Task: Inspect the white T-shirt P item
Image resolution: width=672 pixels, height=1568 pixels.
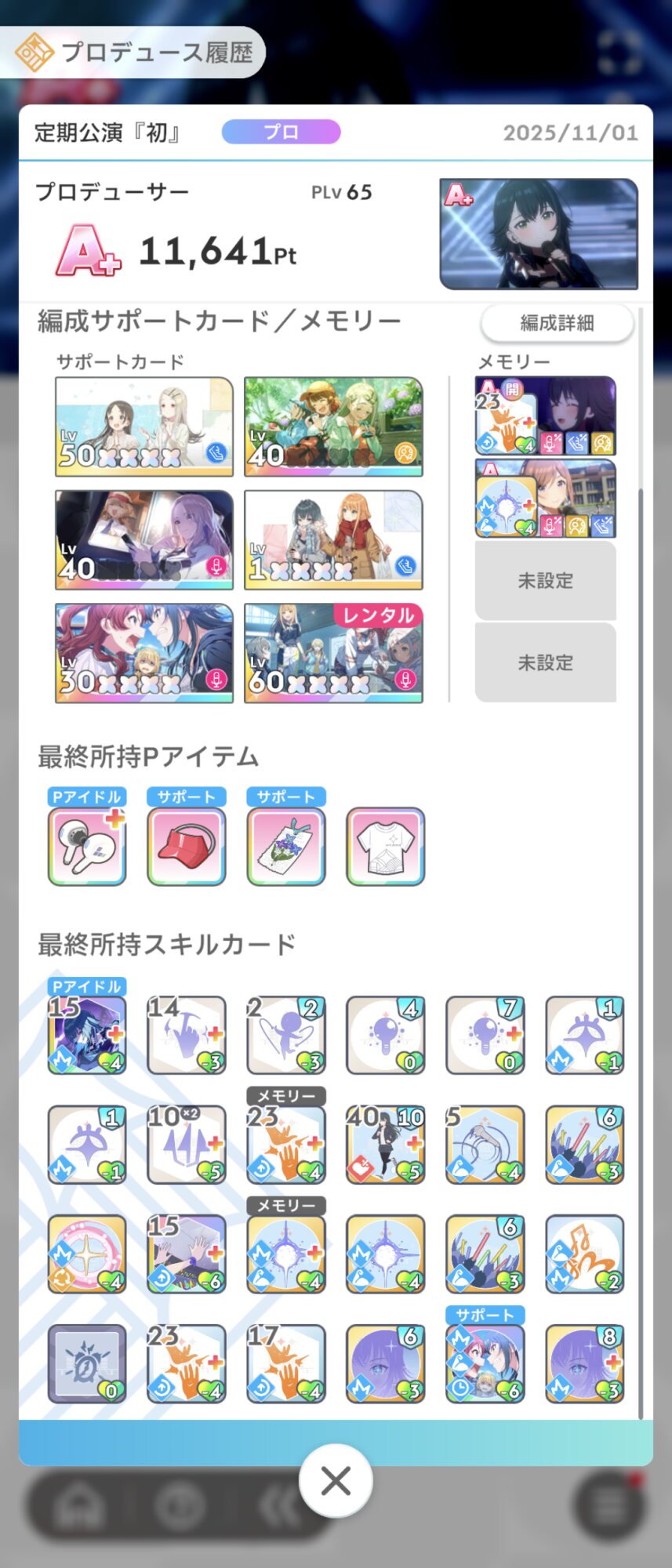Action: tap(386, 846)
